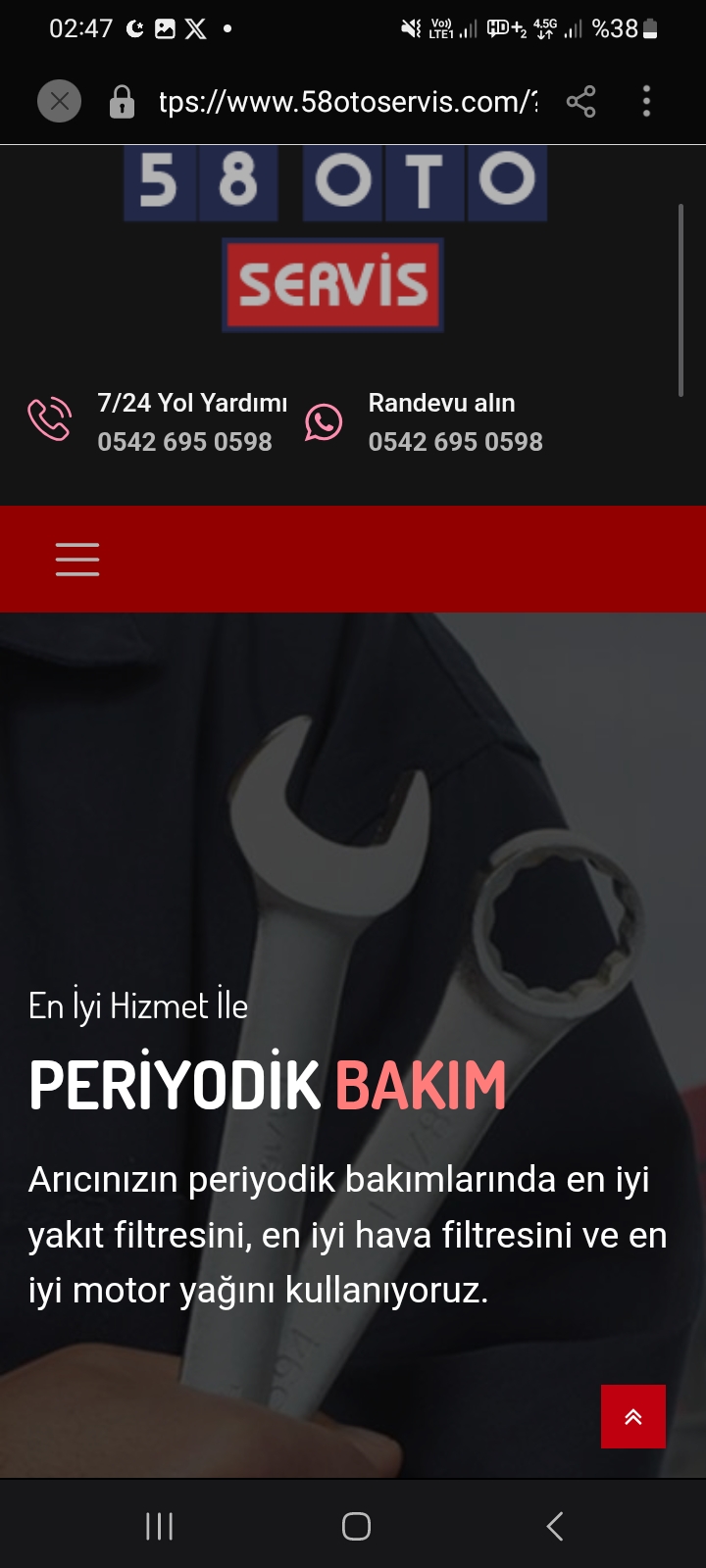Go to the phone's home screen
This screenshot has width=706, height=1568.
tap(356, 1526)
